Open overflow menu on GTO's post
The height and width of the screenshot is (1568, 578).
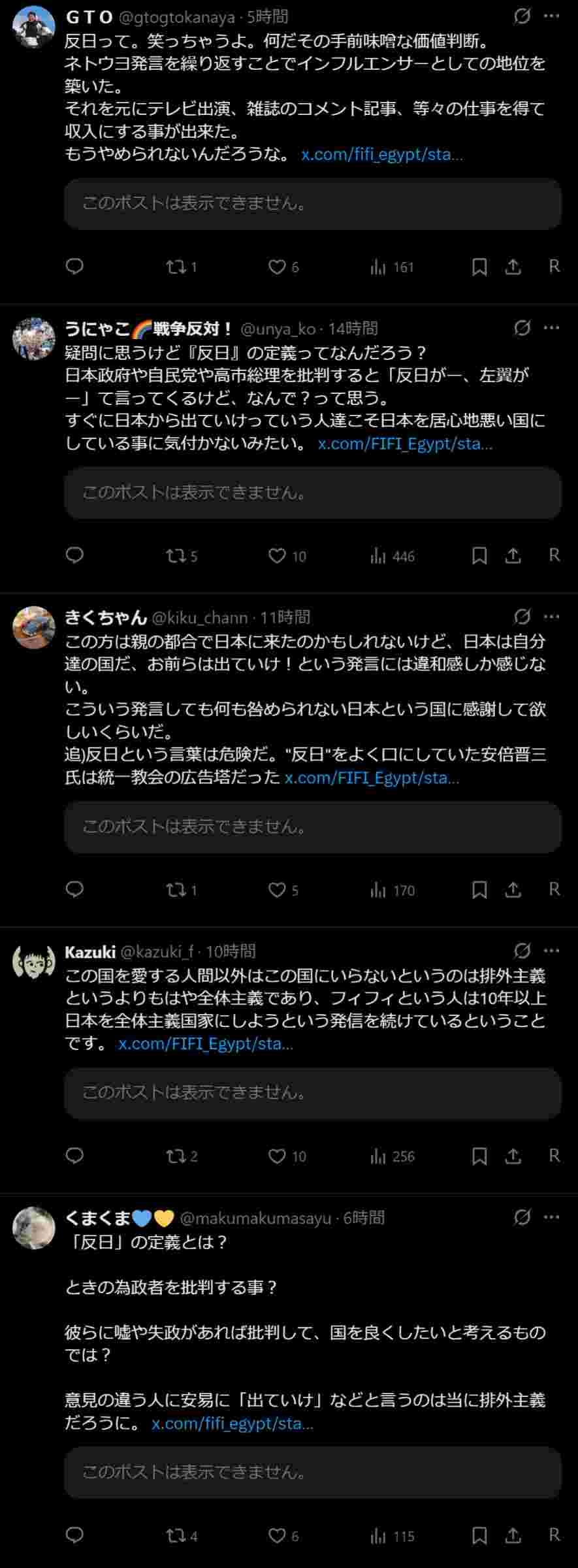pos(552,16)
